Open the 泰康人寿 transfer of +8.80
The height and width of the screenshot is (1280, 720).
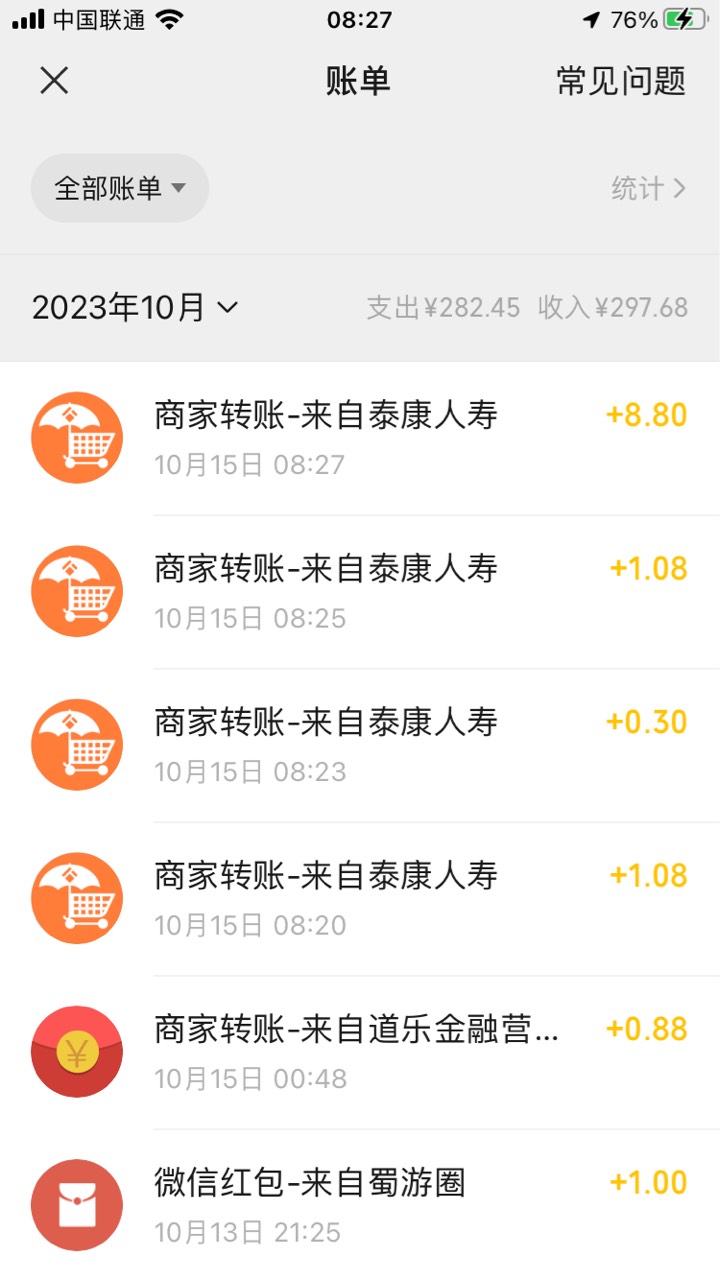click(360, 438)
